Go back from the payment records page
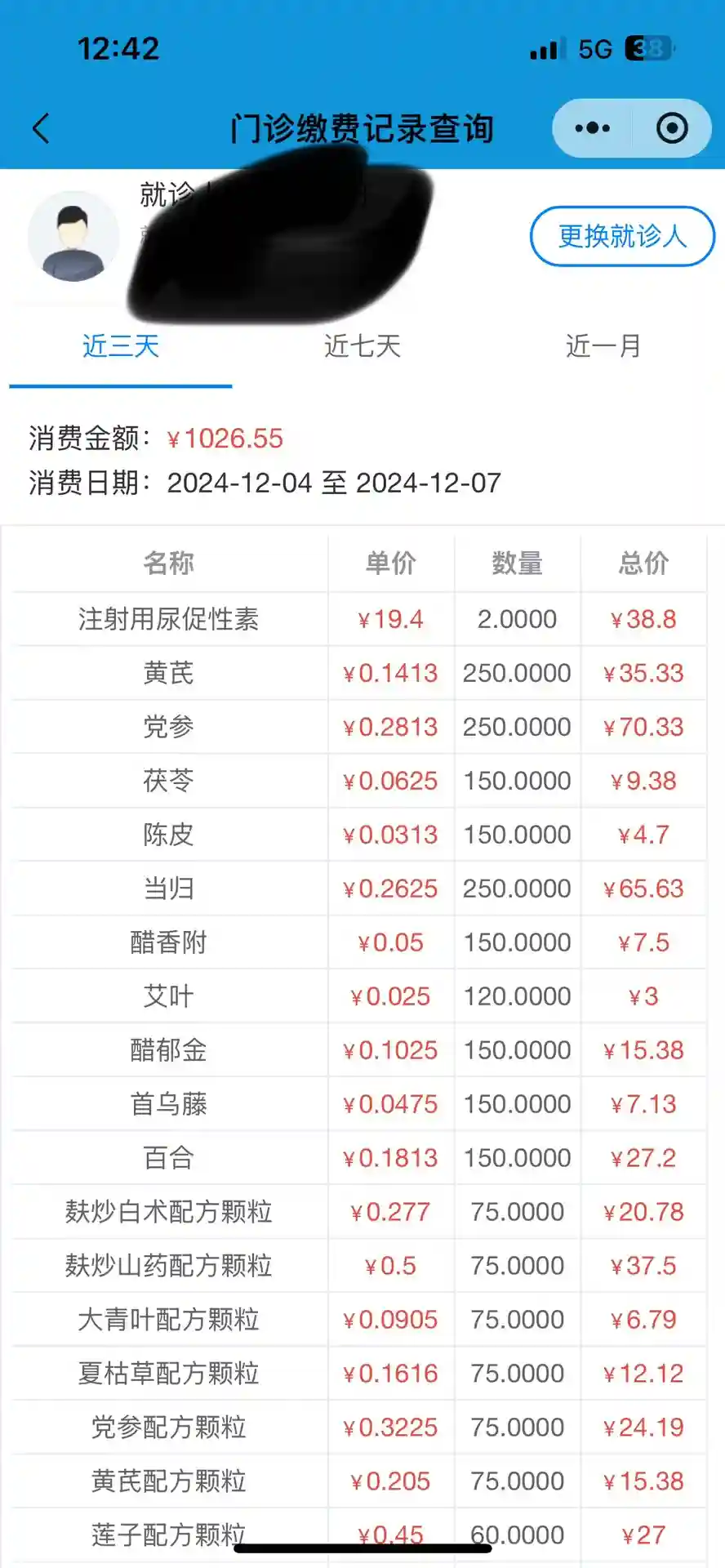This screenshot has height=1568, width=725. 41,128
